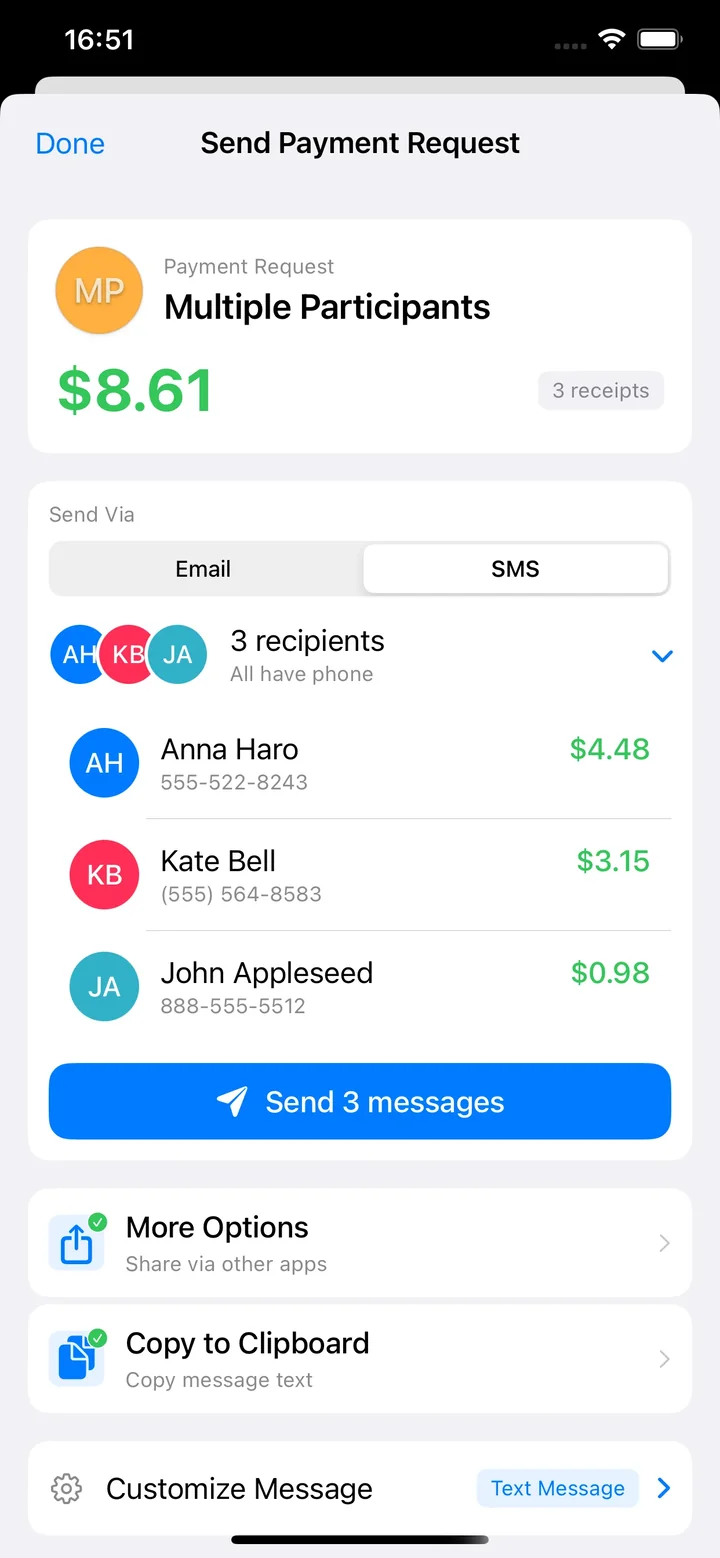Expand Copy to Clipboard with its chevron
This screenshot has width=720, height=1558.
click(x=663, y=1358)
